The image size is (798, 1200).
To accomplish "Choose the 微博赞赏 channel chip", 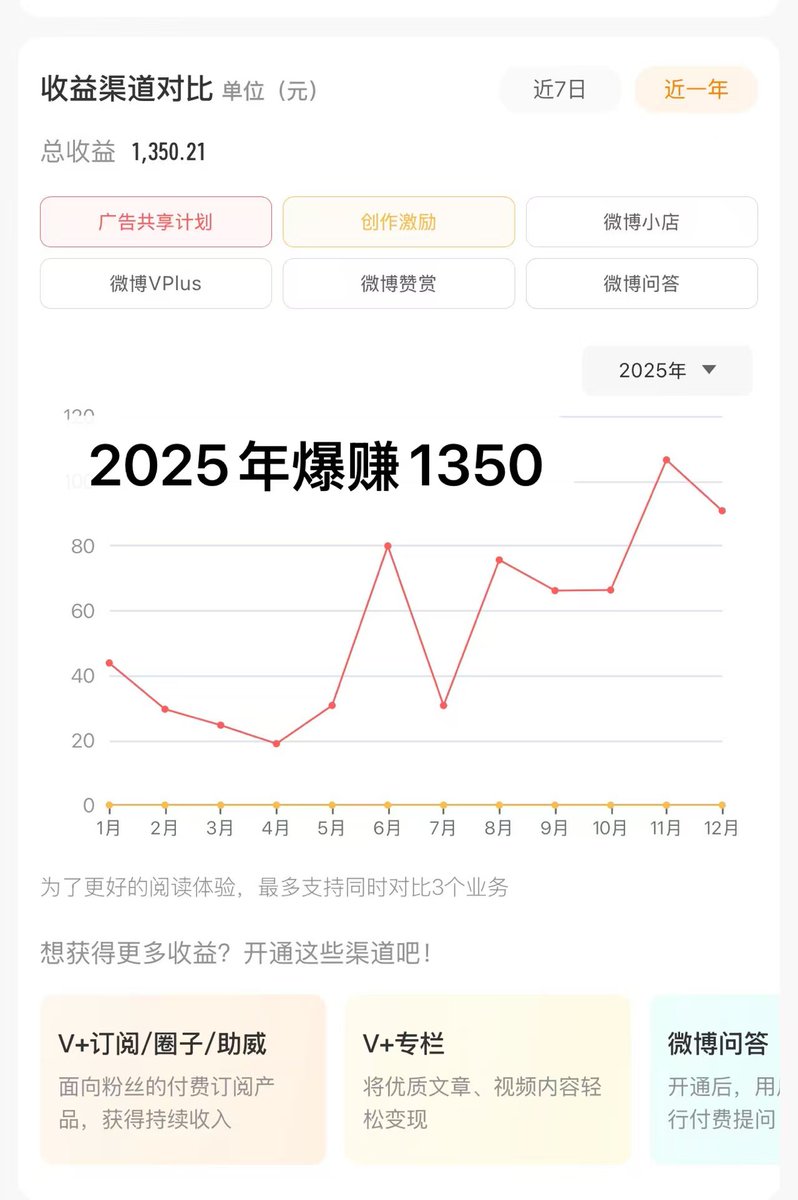I will [398, 284].
